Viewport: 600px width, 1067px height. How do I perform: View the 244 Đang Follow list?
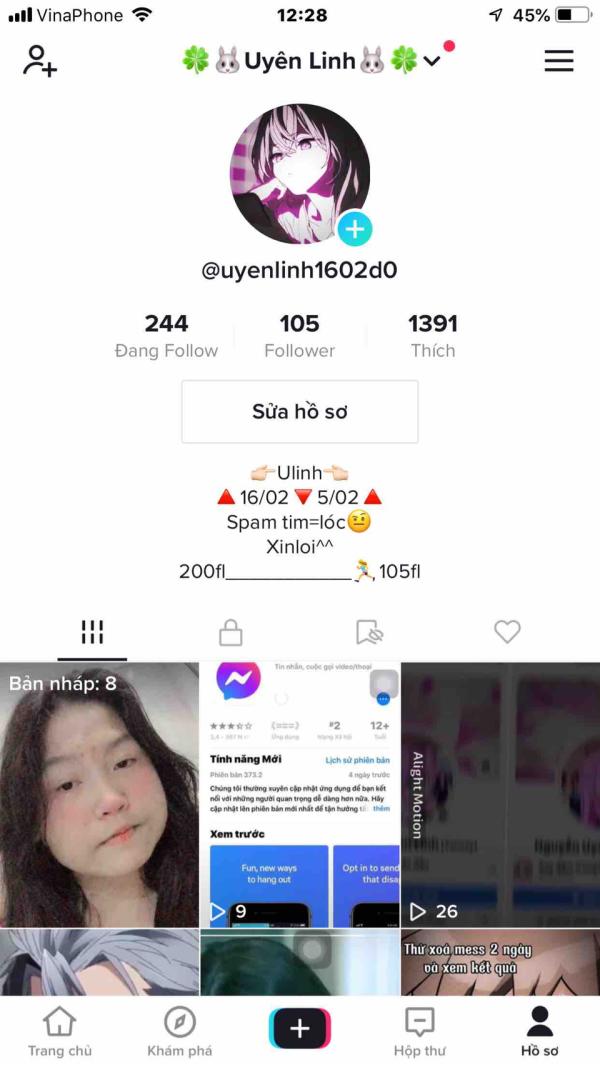point(166,336)
